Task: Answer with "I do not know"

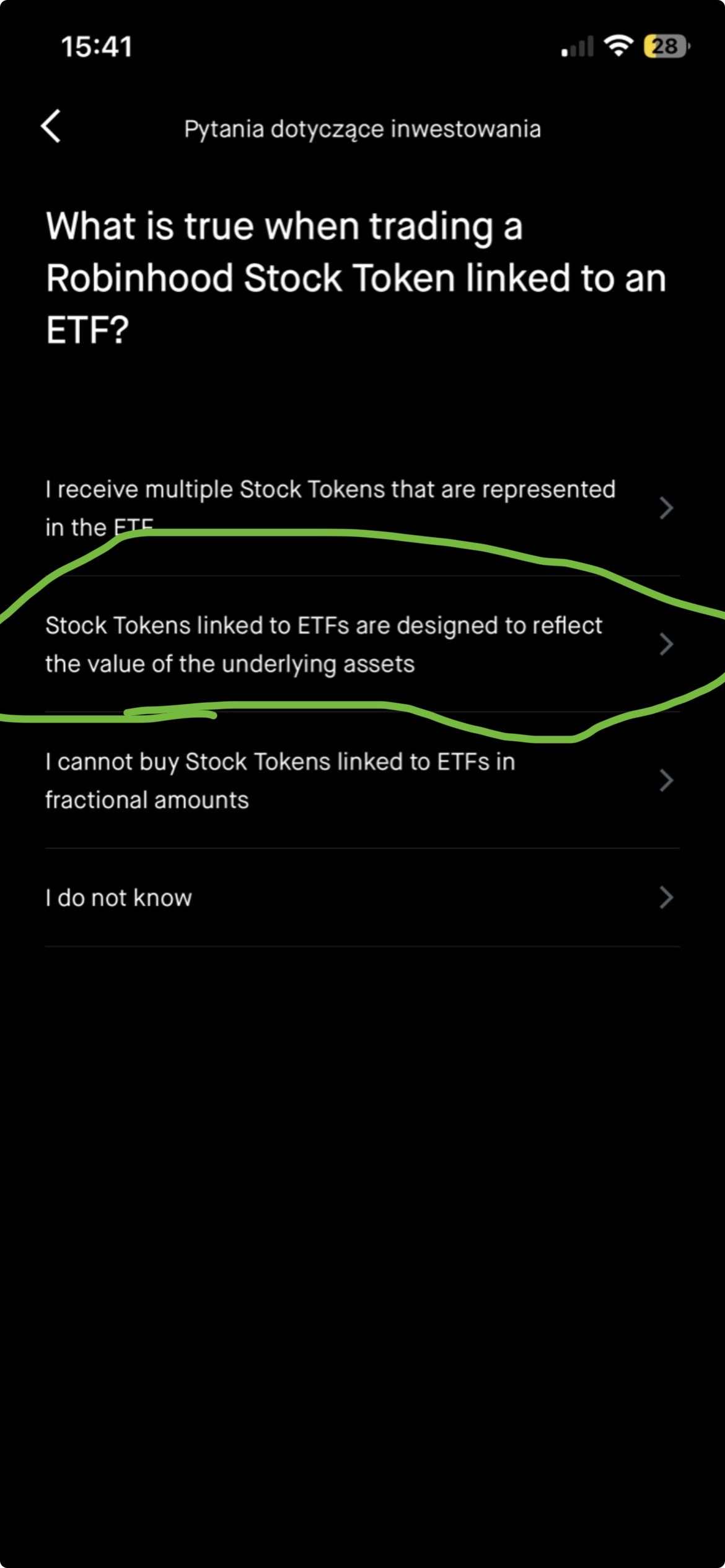Action: [x=120, y=898]
